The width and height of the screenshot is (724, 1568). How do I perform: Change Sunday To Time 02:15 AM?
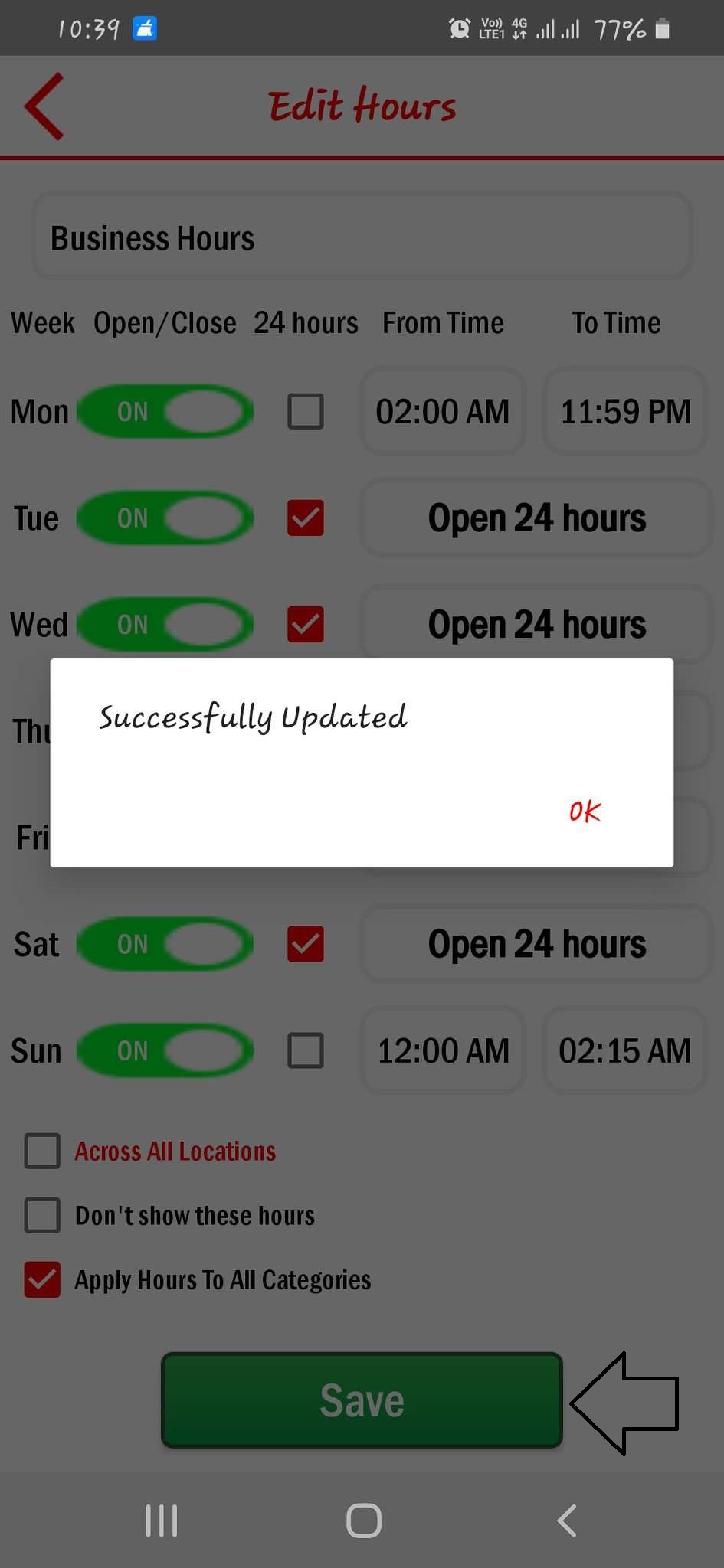625,1050
